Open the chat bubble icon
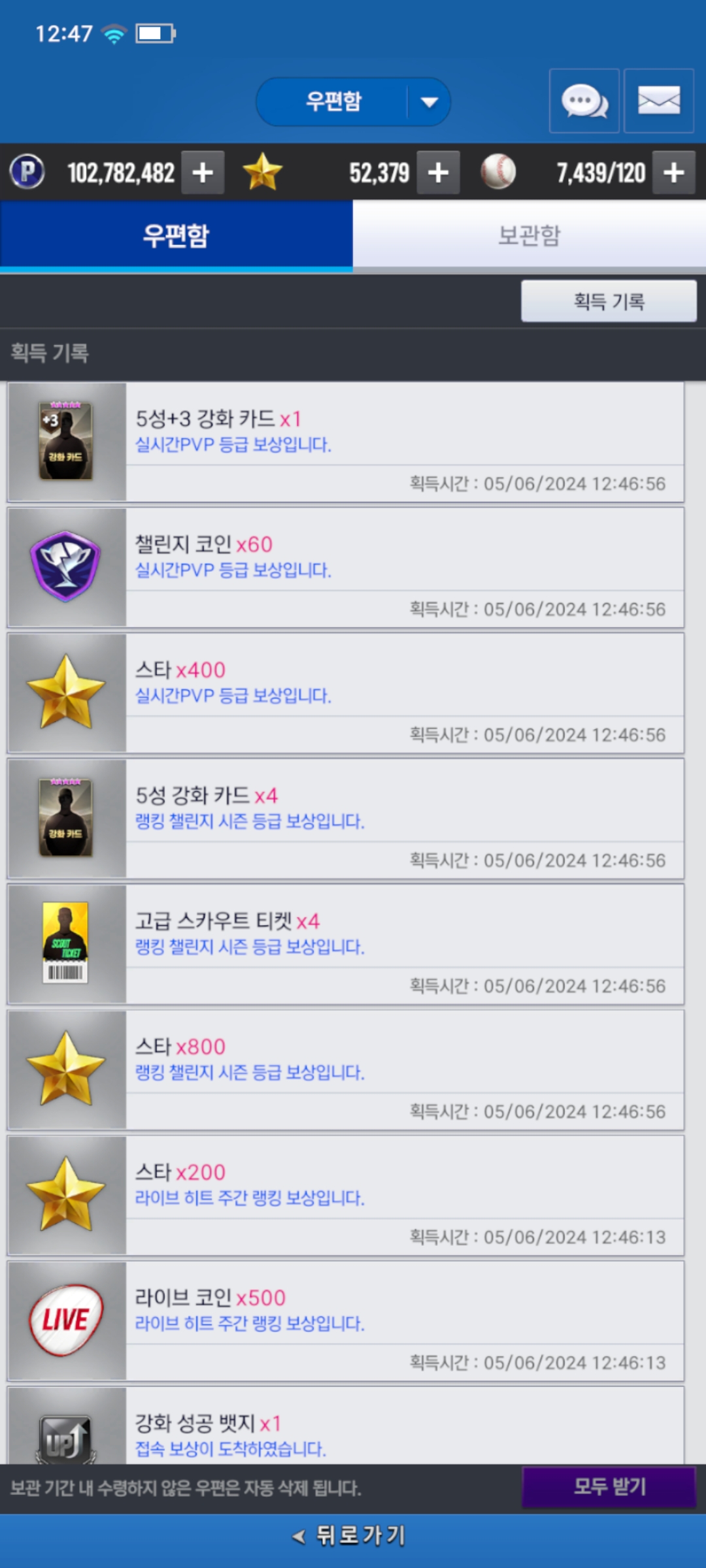 click(584, 101)
